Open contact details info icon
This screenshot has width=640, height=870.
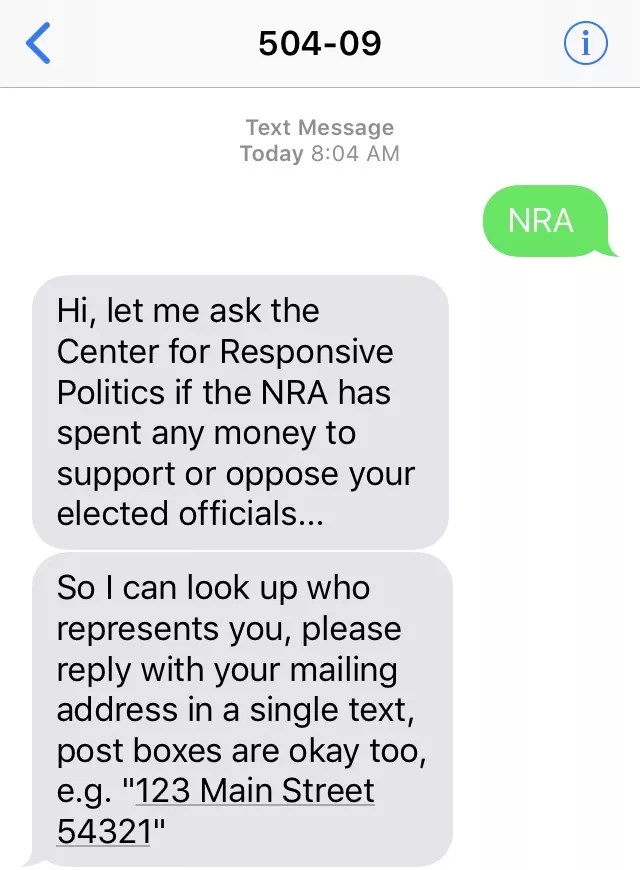[x=586, y=44]
